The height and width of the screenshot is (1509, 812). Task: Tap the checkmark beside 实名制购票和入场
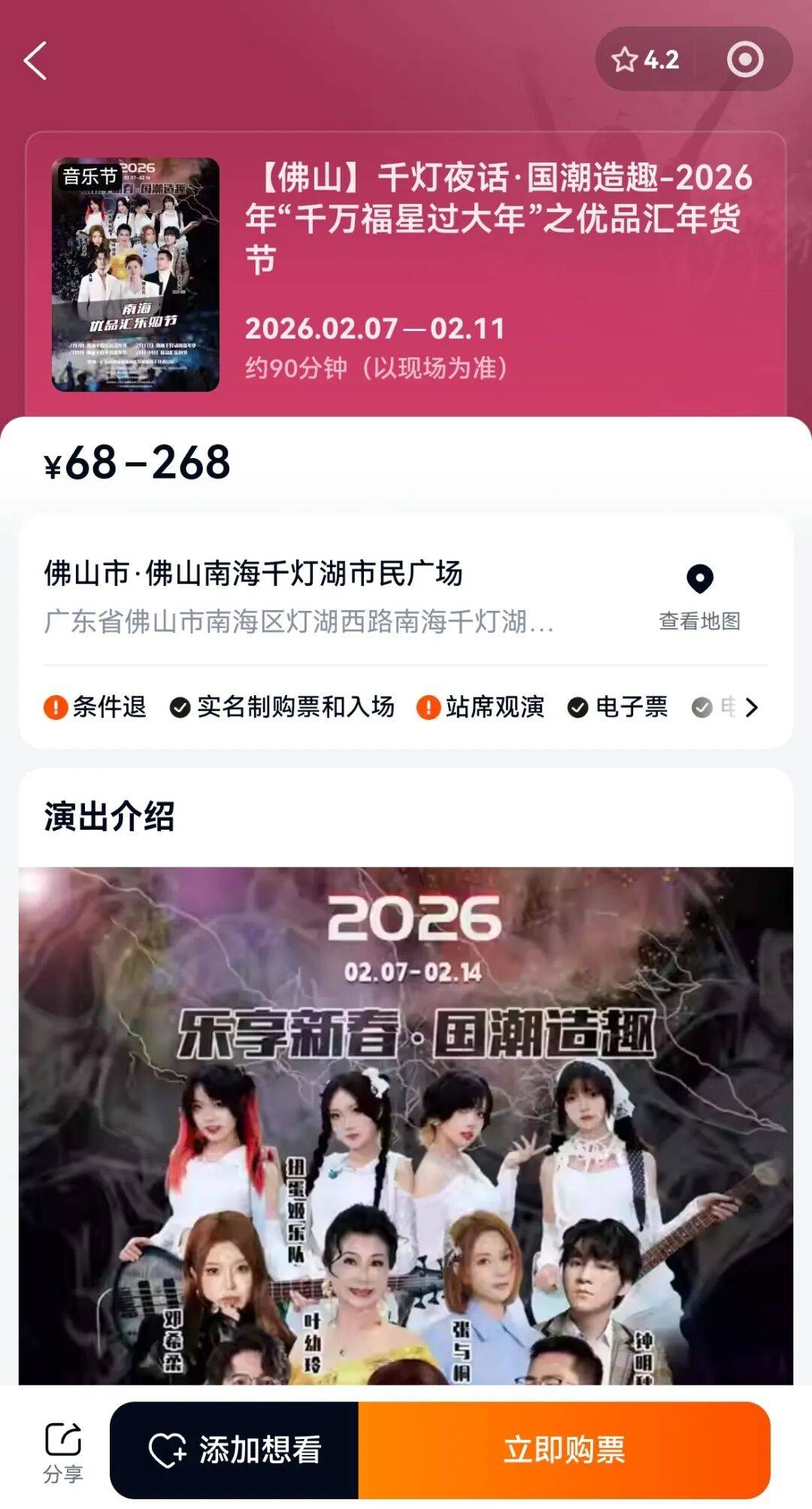tap(180, 707)
